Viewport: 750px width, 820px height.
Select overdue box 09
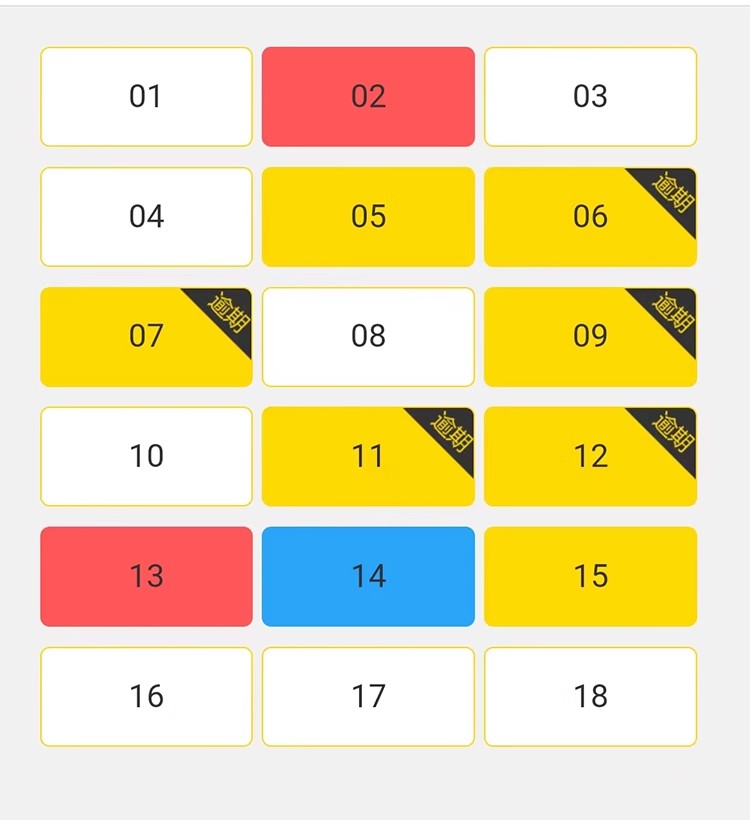tap(590, 337)
